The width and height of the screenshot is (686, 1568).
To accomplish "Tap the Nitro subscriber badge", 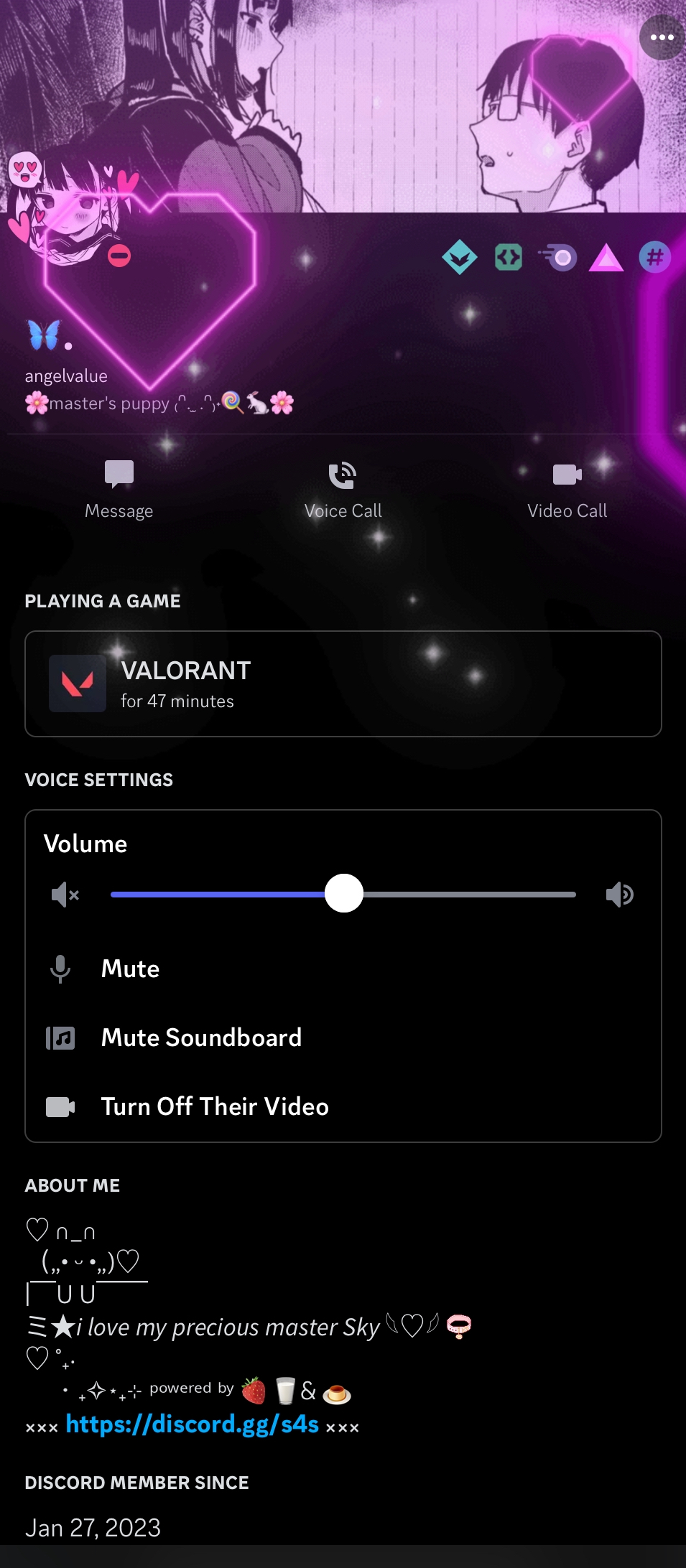I will click(557, 257).
